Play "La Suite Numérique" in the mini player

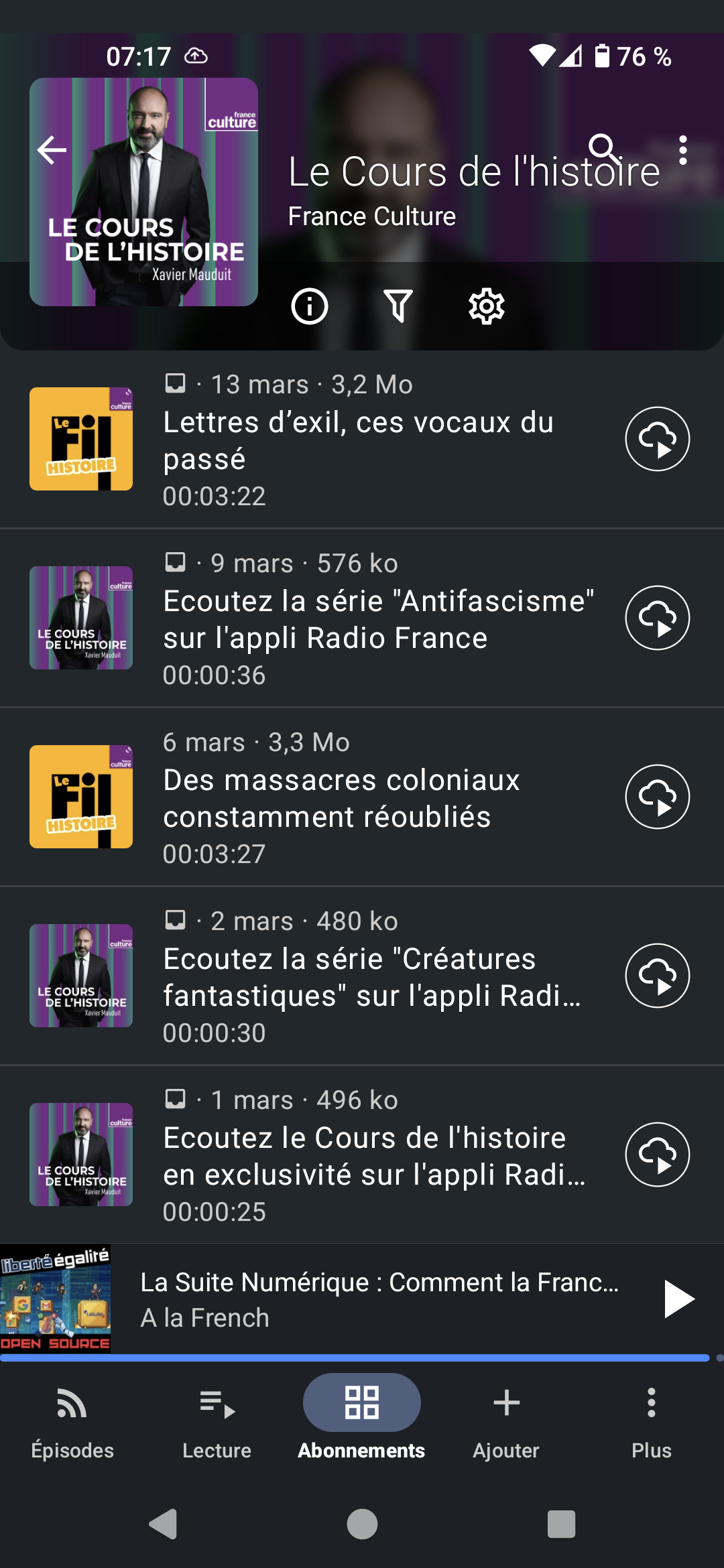point(678,1299)
